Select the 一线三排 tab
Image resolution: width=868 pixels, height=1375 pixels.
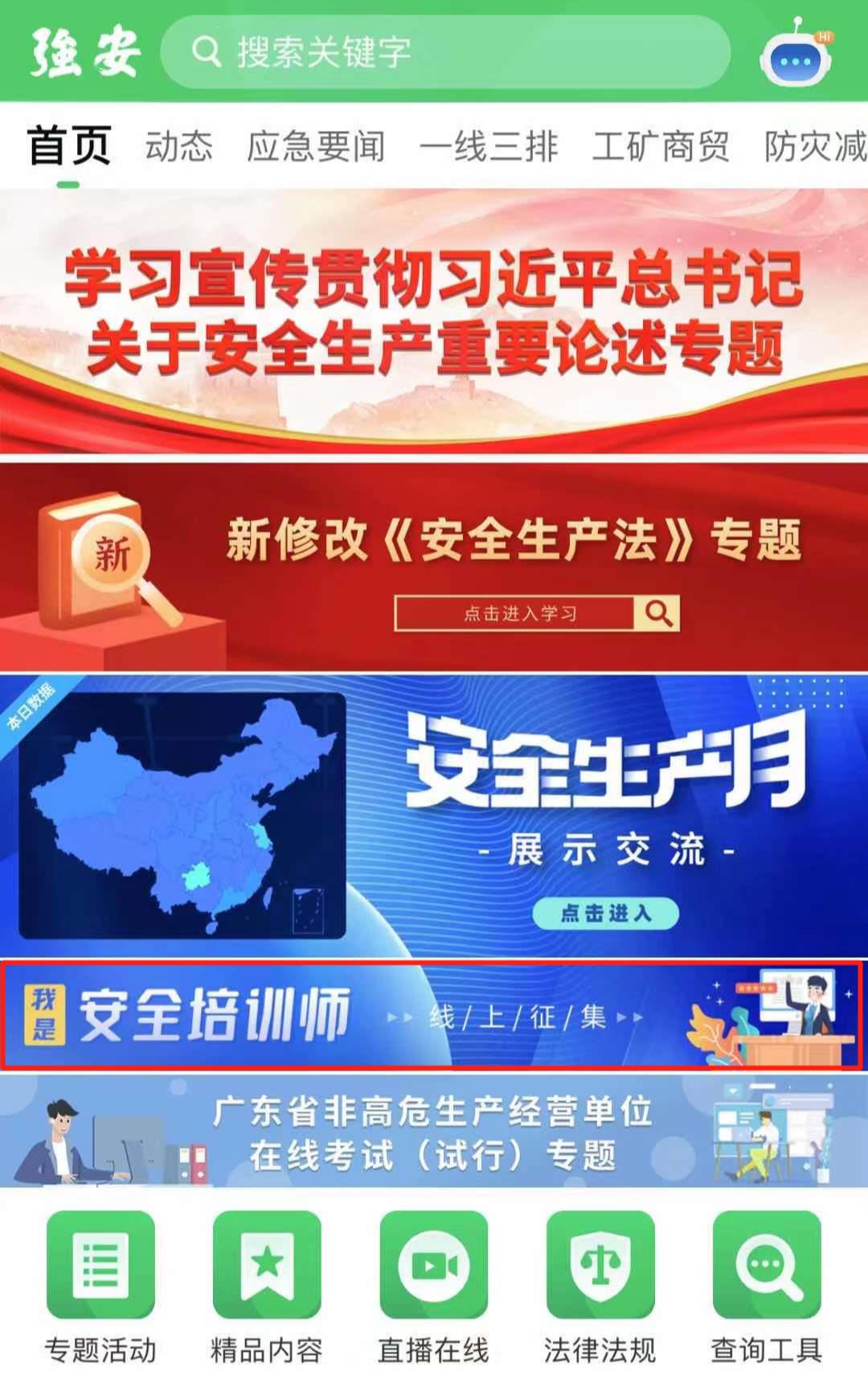[488, 147]
